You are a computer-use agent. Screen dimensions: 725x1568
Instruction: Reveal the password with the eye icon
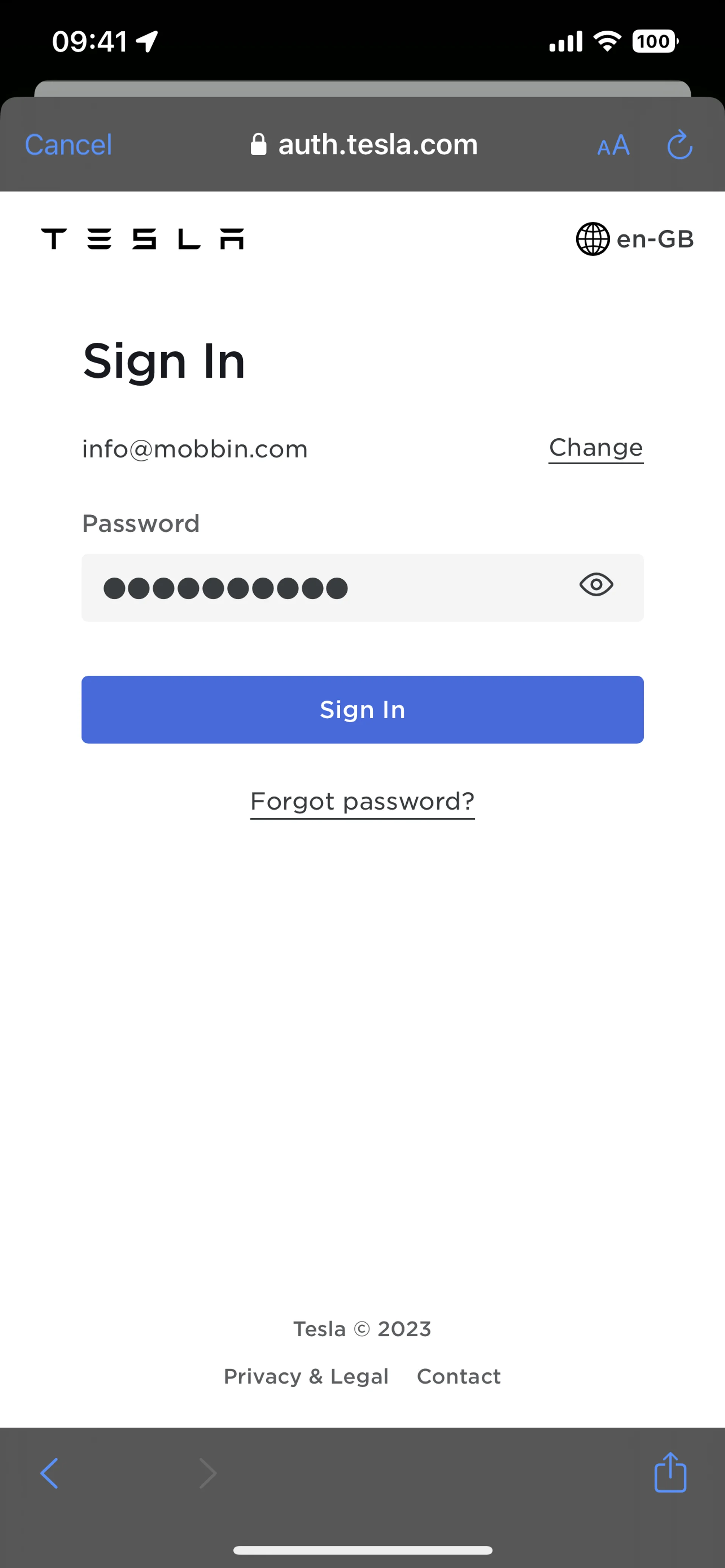[x=596, y=585]
